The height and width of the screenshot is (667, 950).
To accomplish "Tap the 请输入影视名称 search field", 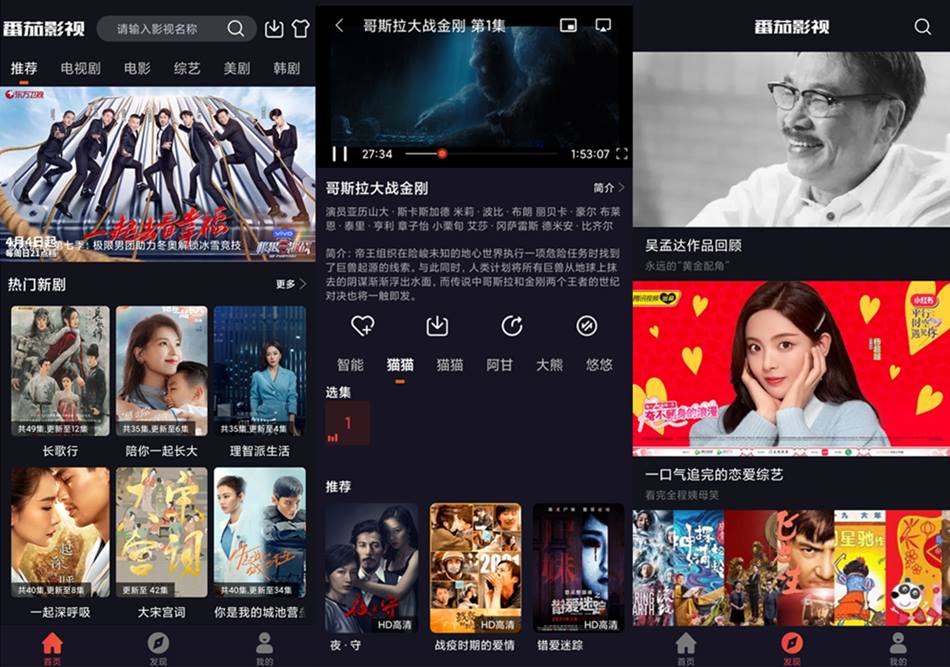I will [x=170, y=29].
